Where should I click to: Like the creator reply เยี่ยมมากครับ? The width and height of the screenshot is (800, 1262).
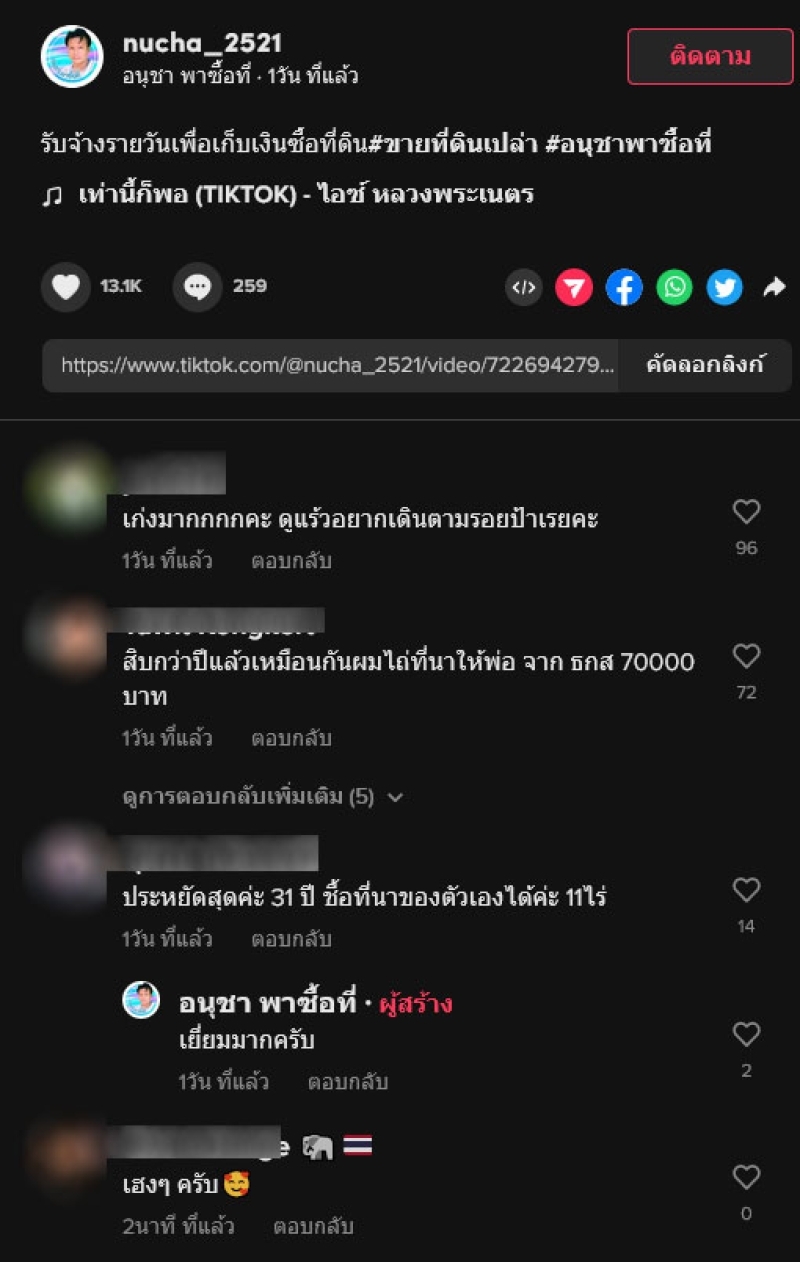[x=746, y=1034]
